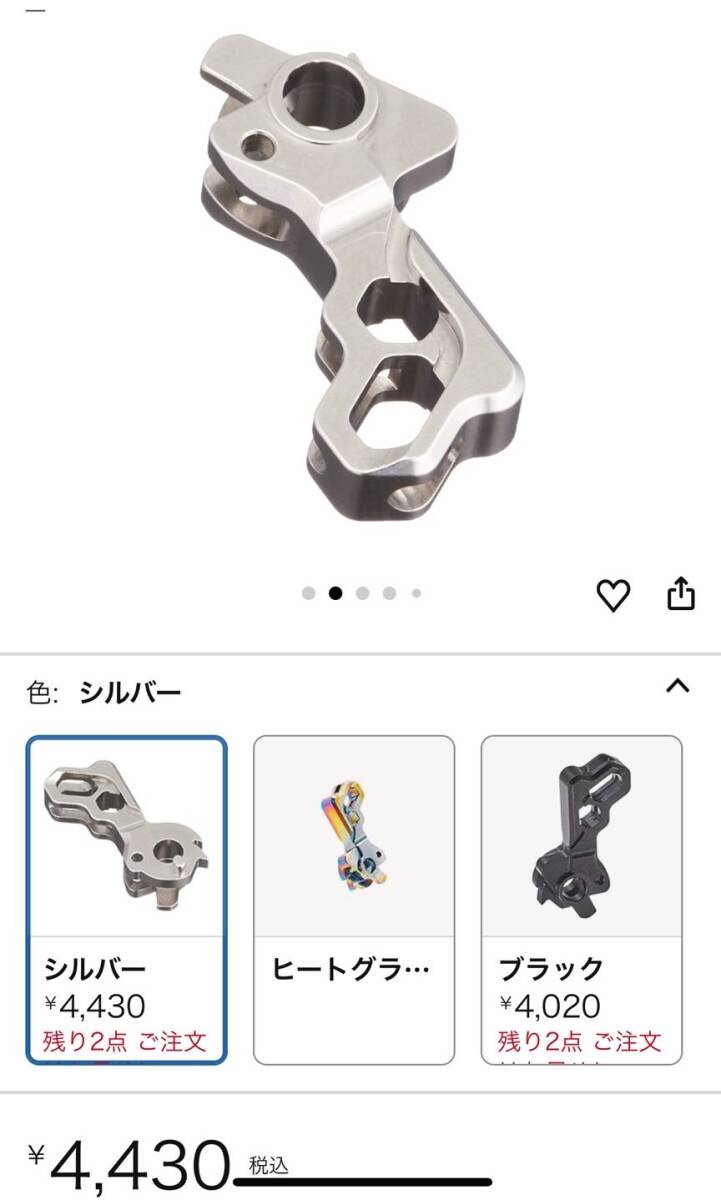This screenshot has height=1200, width=721.
Task: Tap the product image page indicator dots
Action: click(362, 593)
